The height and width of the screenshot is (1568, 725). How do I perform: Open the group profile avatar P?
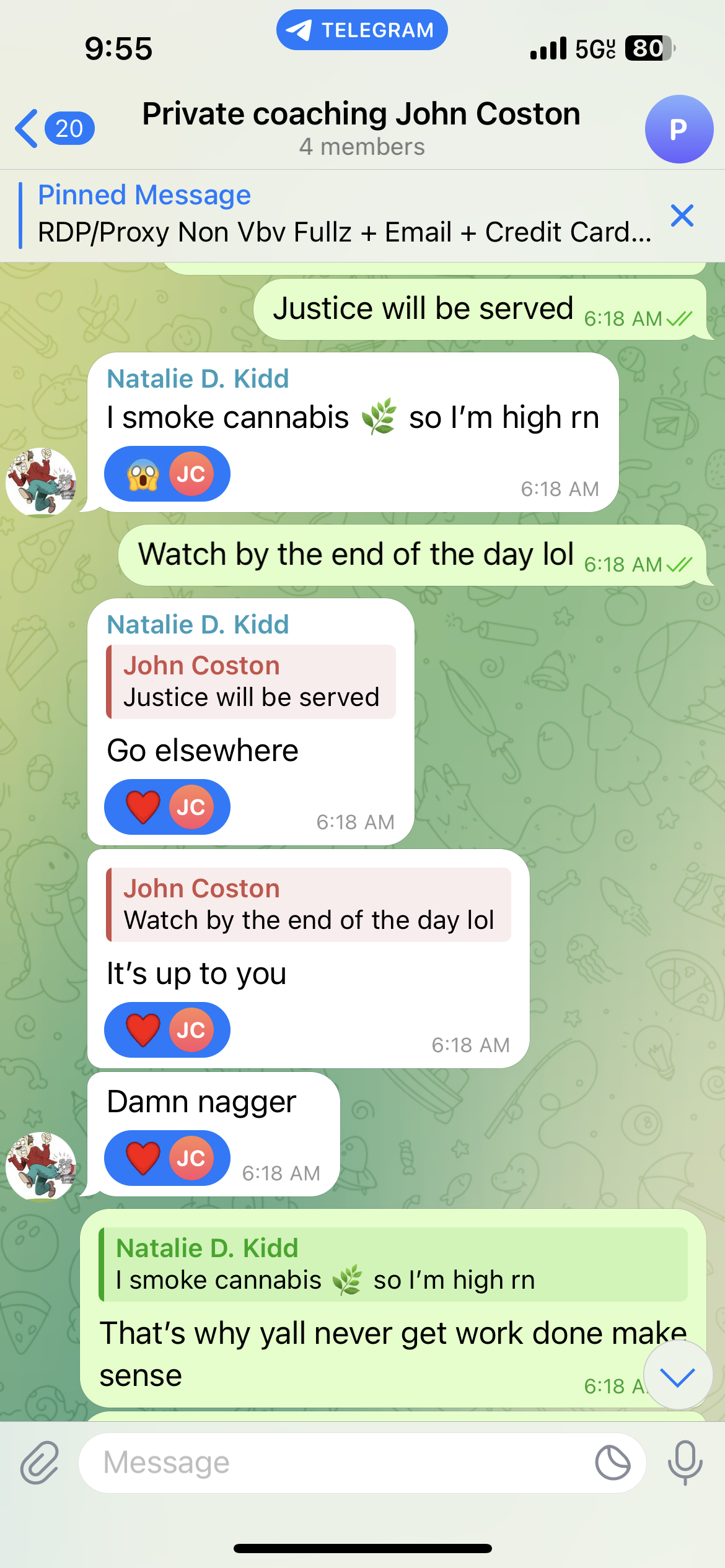(x=679, y=129)
